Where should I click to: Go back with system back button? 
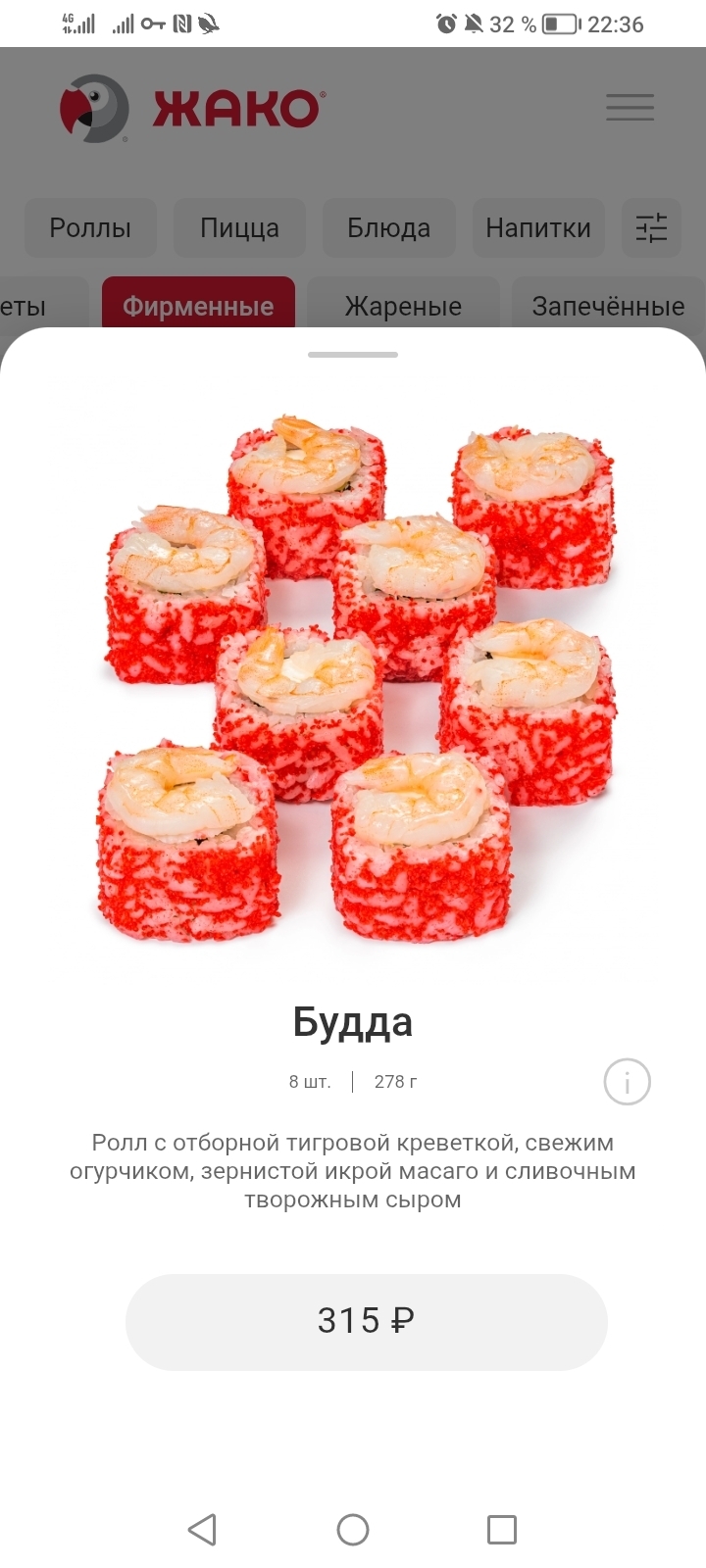coord(202,1529)
